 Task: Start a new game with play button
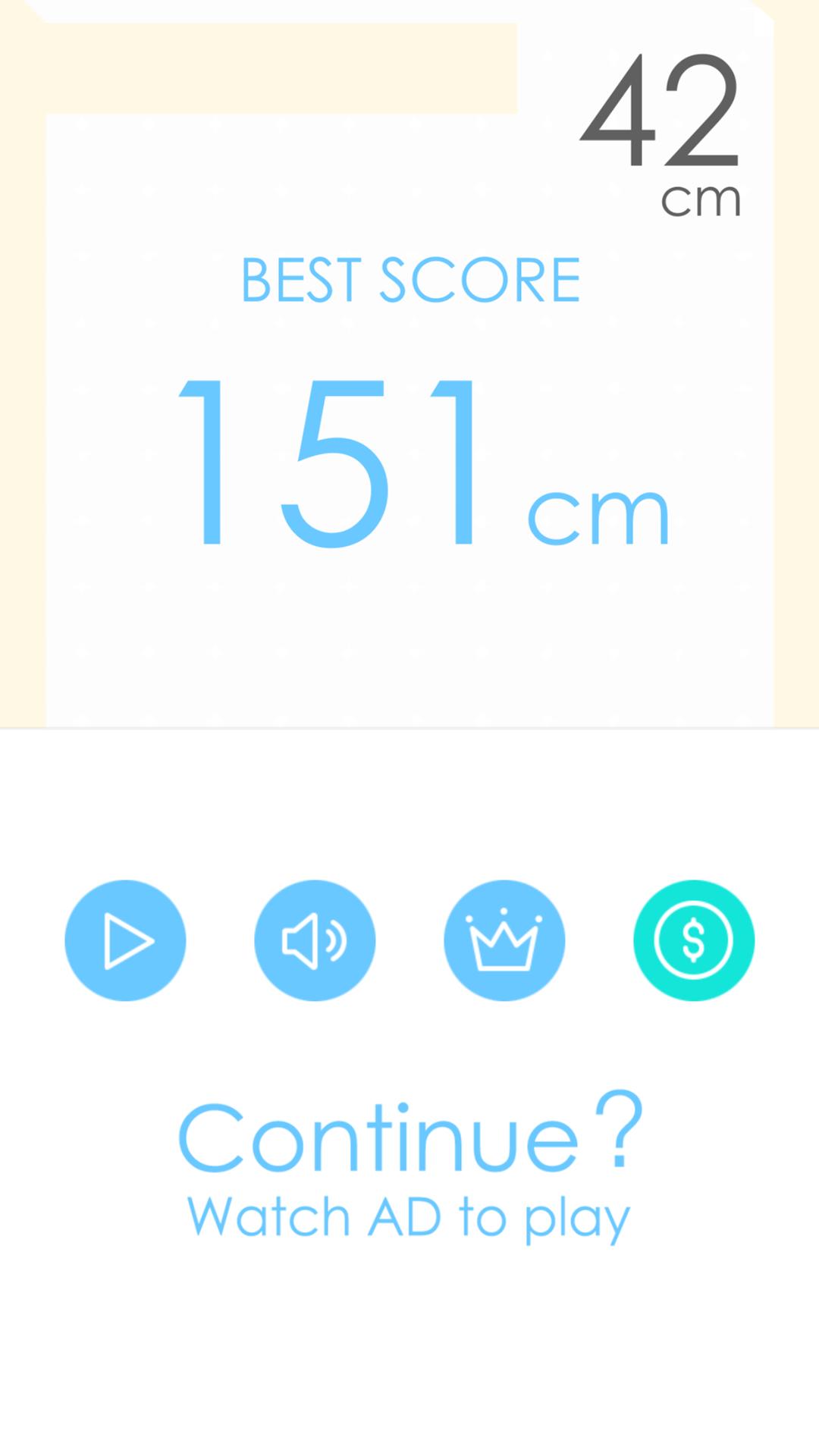click(x=125, y=940)
